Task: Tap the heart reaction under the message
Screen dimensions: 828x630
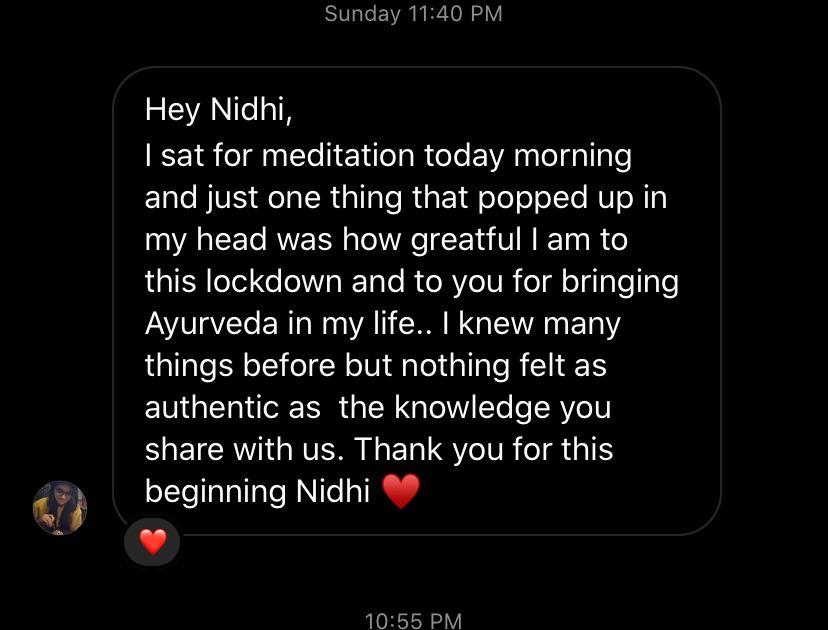Action: [x=152, y=542]
